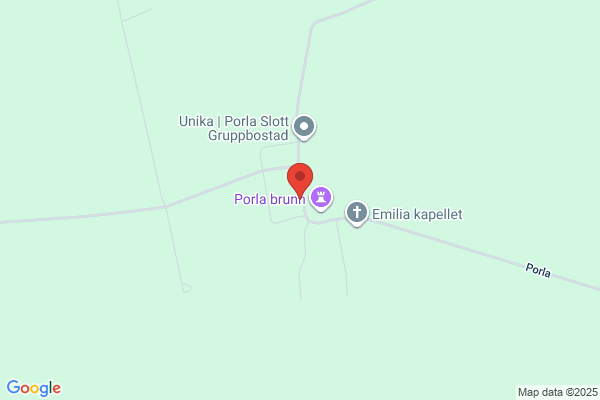Tap the red location pin
The height and width of the screenshot is (400, 600).
point(300,180)
